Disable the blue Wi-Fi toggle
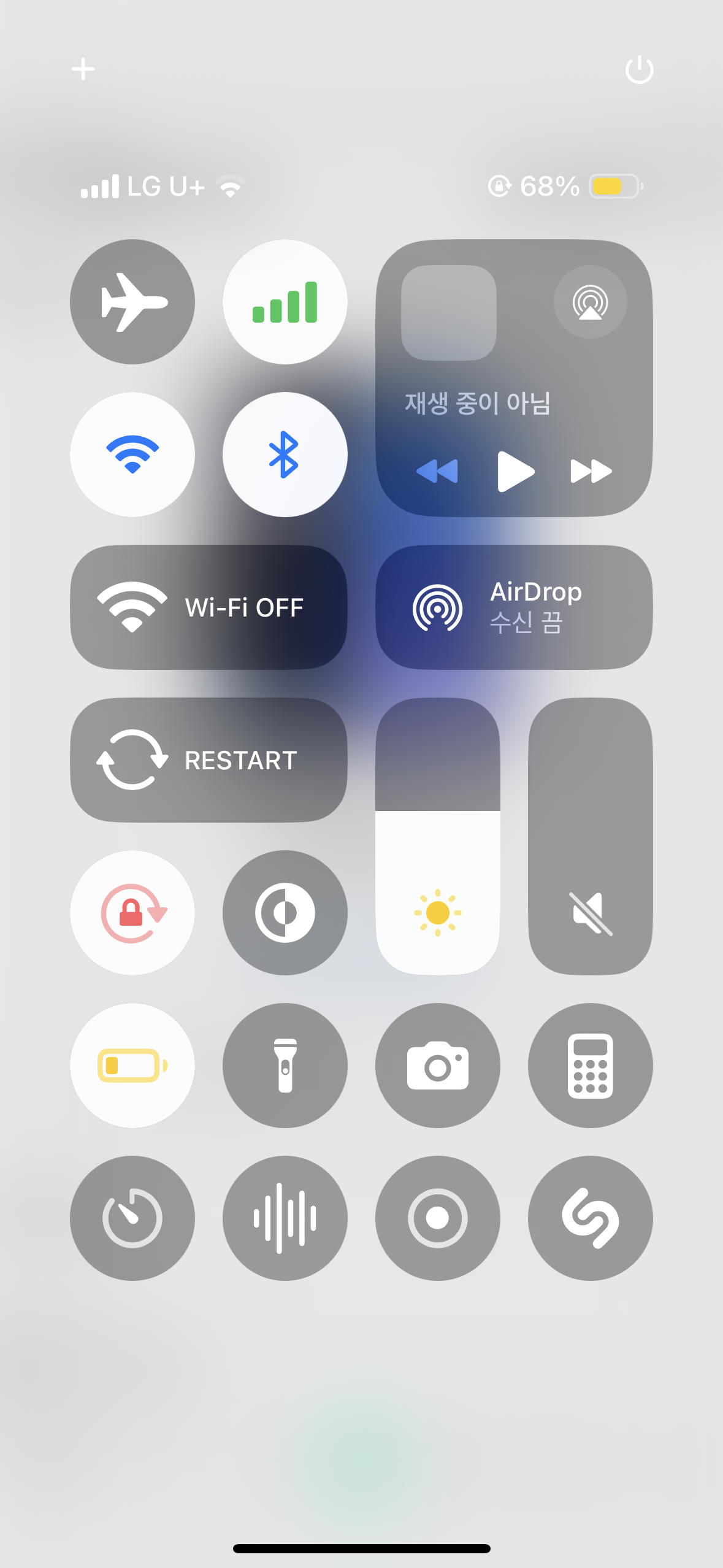The height and width of the screenshot is (1568, 723). click(132, 455)
